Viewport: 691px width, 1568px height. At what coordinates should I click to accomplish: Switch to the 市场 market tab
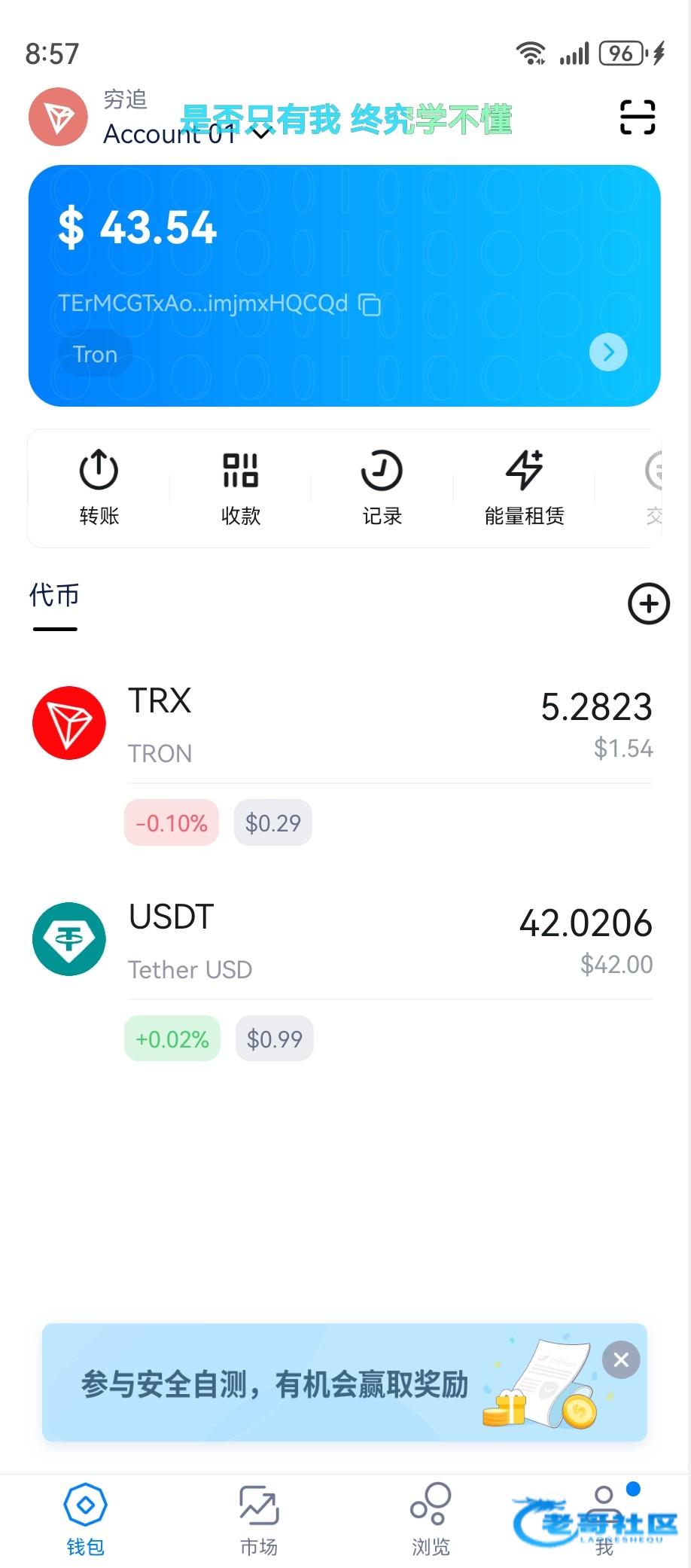tap(258, 1519)
